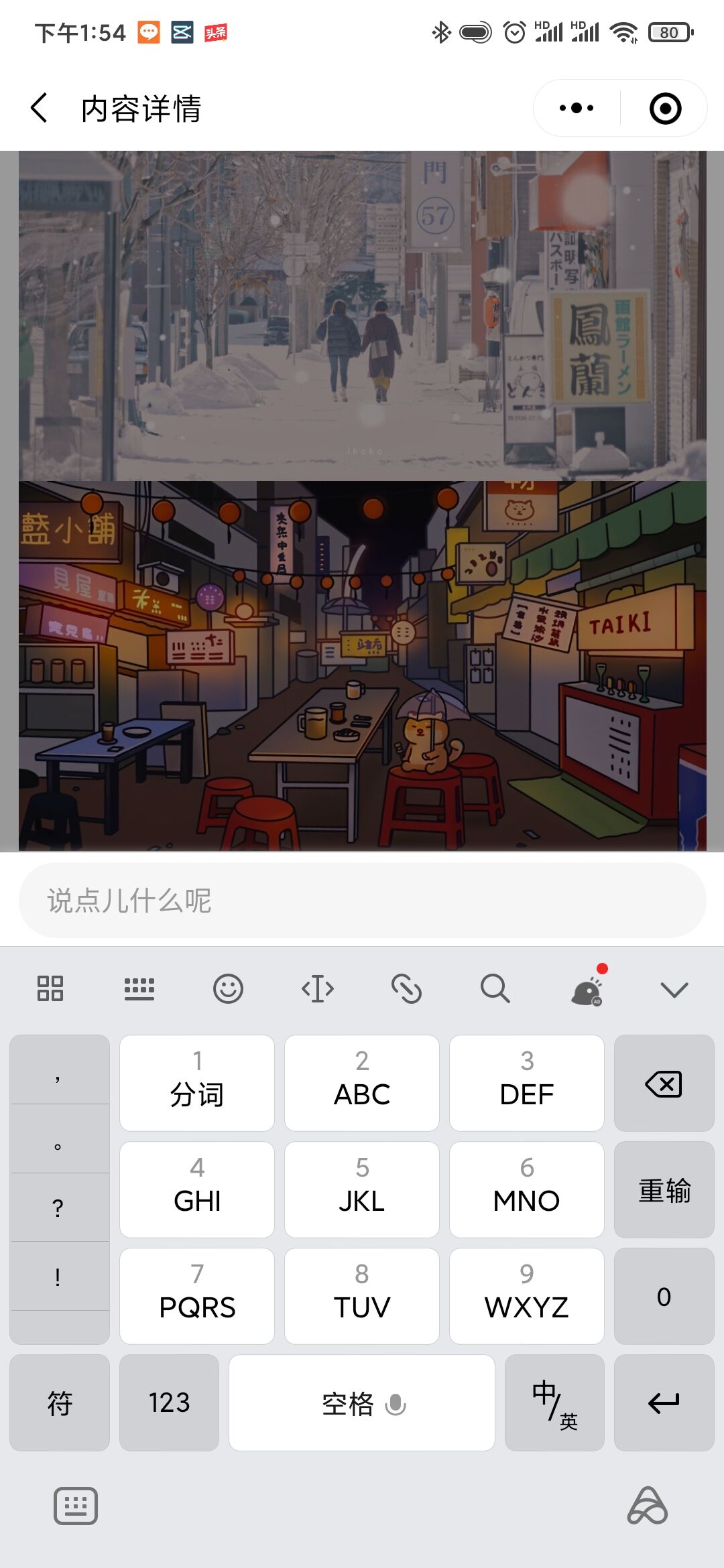Open cursor movement tool on keyboard
Image resolution: width=724 pixels, height=1568 pixels.
coord(318,988)
